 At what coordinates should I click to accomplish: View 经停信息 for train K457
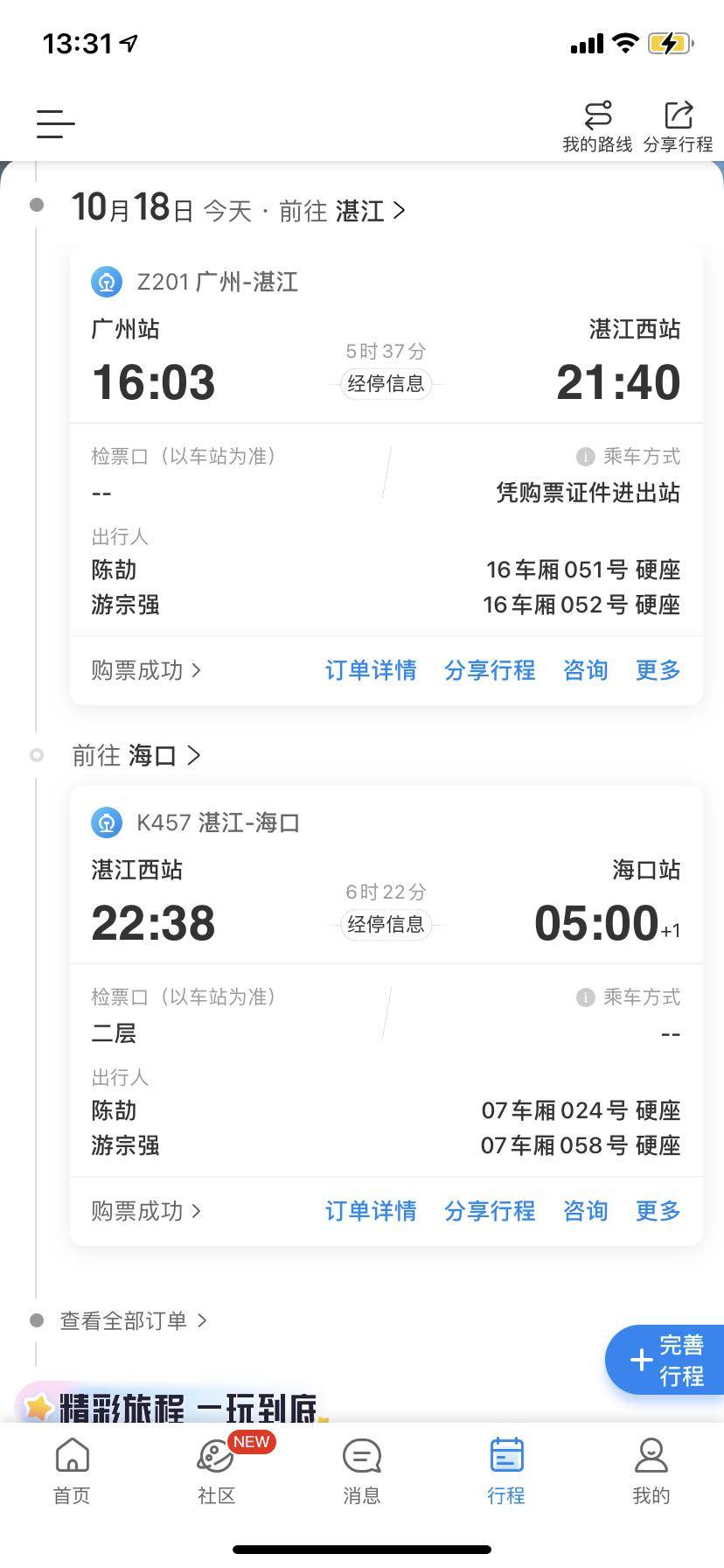click(386, 924)
